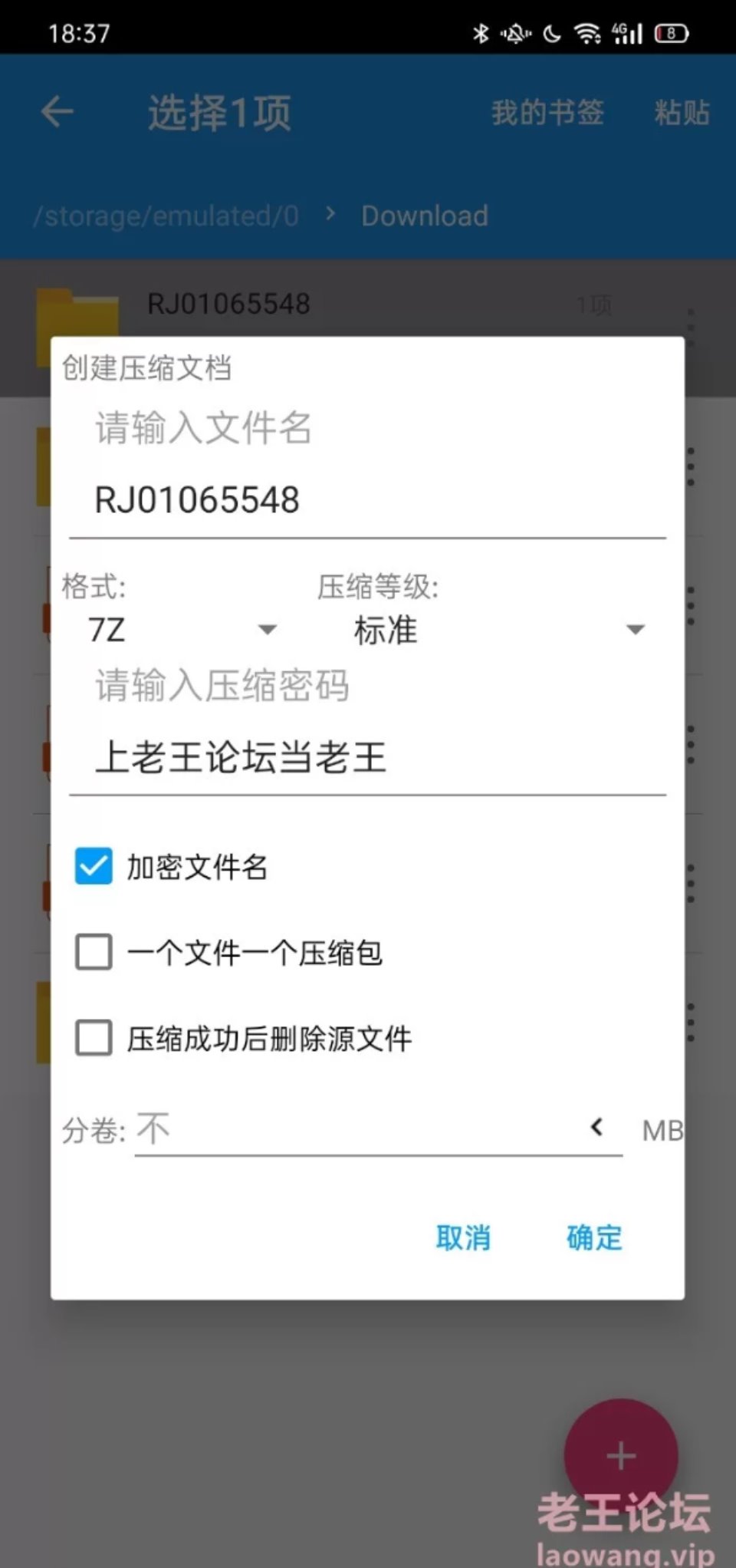Expand the split volume size arrow
Image resolution: width=736 pixels, height=1568 pixels.
pyautogui.click(x=598, y=1128)
